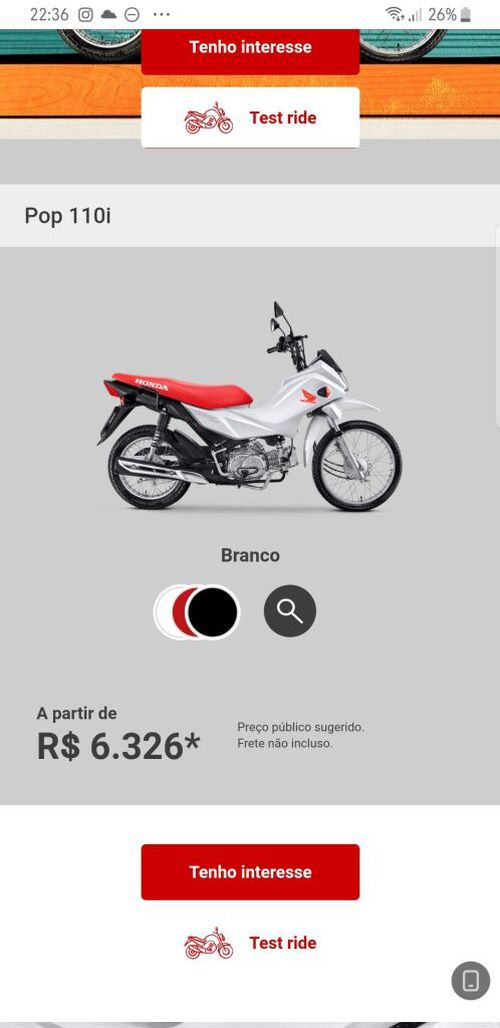Tap the Test ride button under the banner
Screen dimensions: 500x1028
pos(250,118)
